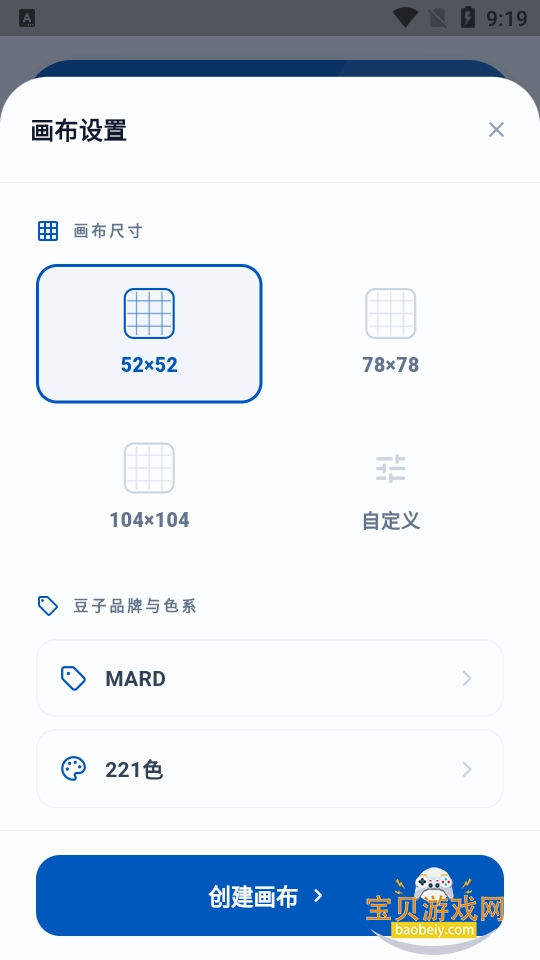Choose the 78×78 canvas size
The height and width of the screenshot is (960, 540).
[x=391, y=334]
